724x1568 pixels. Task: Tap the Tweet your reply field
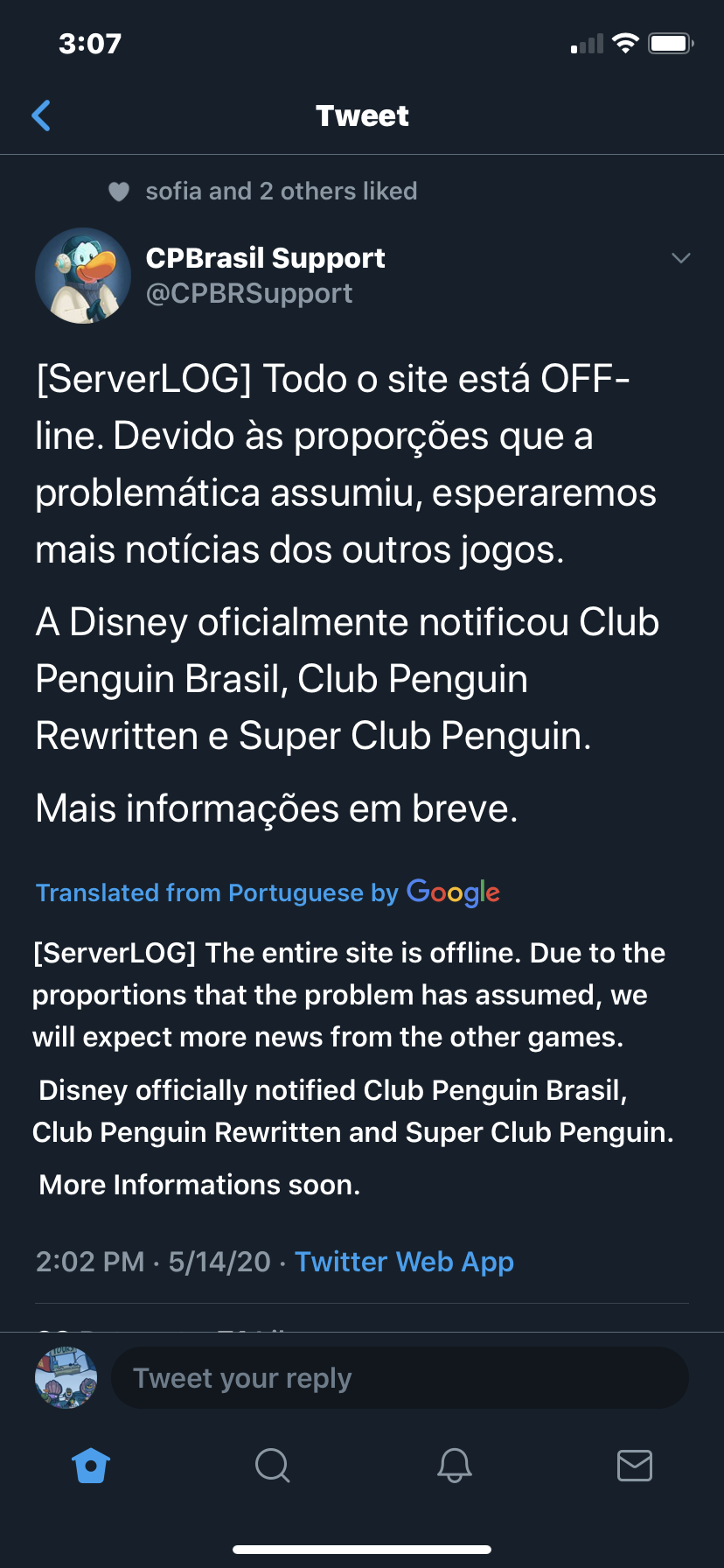click(400, 1378)
